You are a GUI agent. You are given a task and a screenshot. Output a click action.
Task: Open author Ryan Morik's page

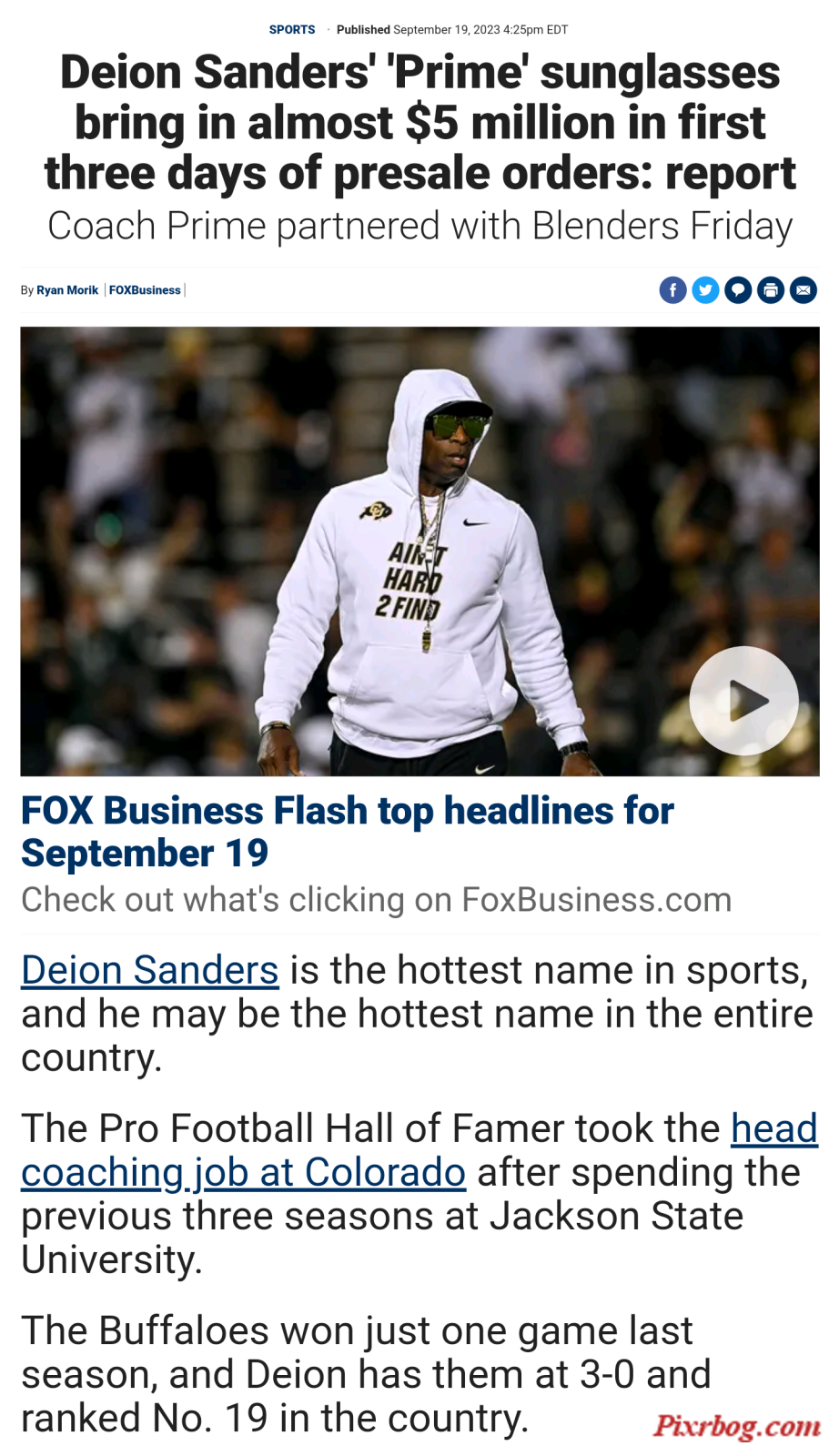pyautogui.click(x=67, y=290)
